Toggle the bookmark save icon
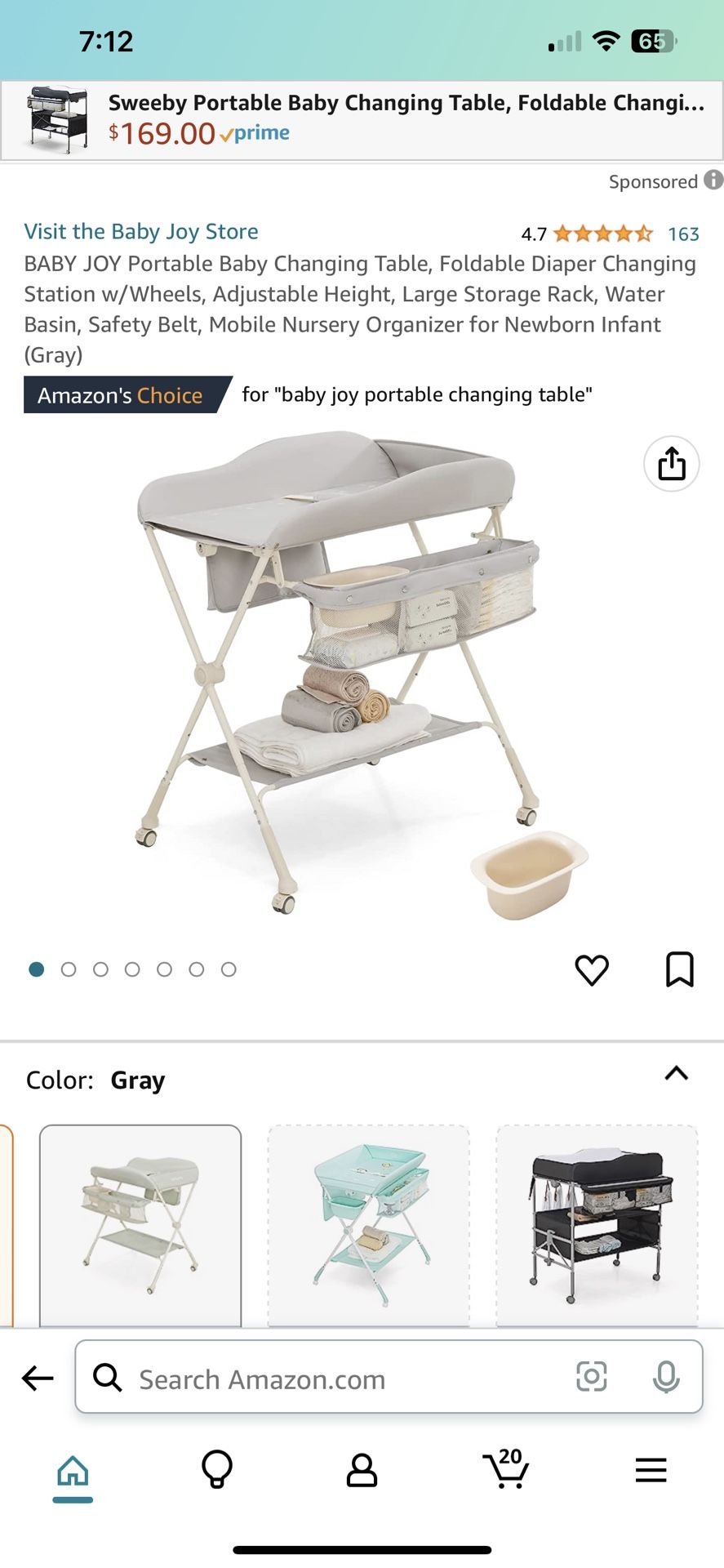 (678, 970)
